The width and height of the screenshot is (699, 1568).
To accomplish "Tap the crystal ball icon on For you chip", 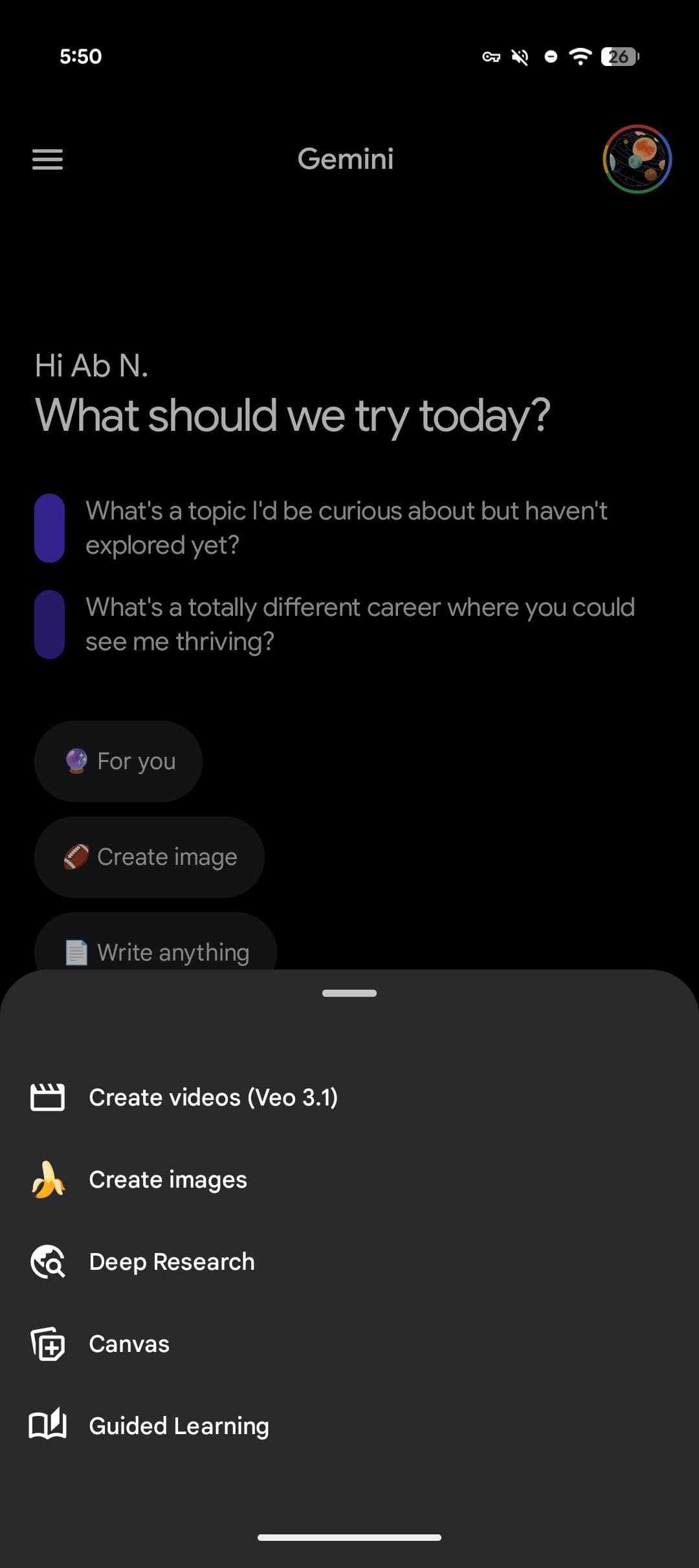I will point(76,761).
